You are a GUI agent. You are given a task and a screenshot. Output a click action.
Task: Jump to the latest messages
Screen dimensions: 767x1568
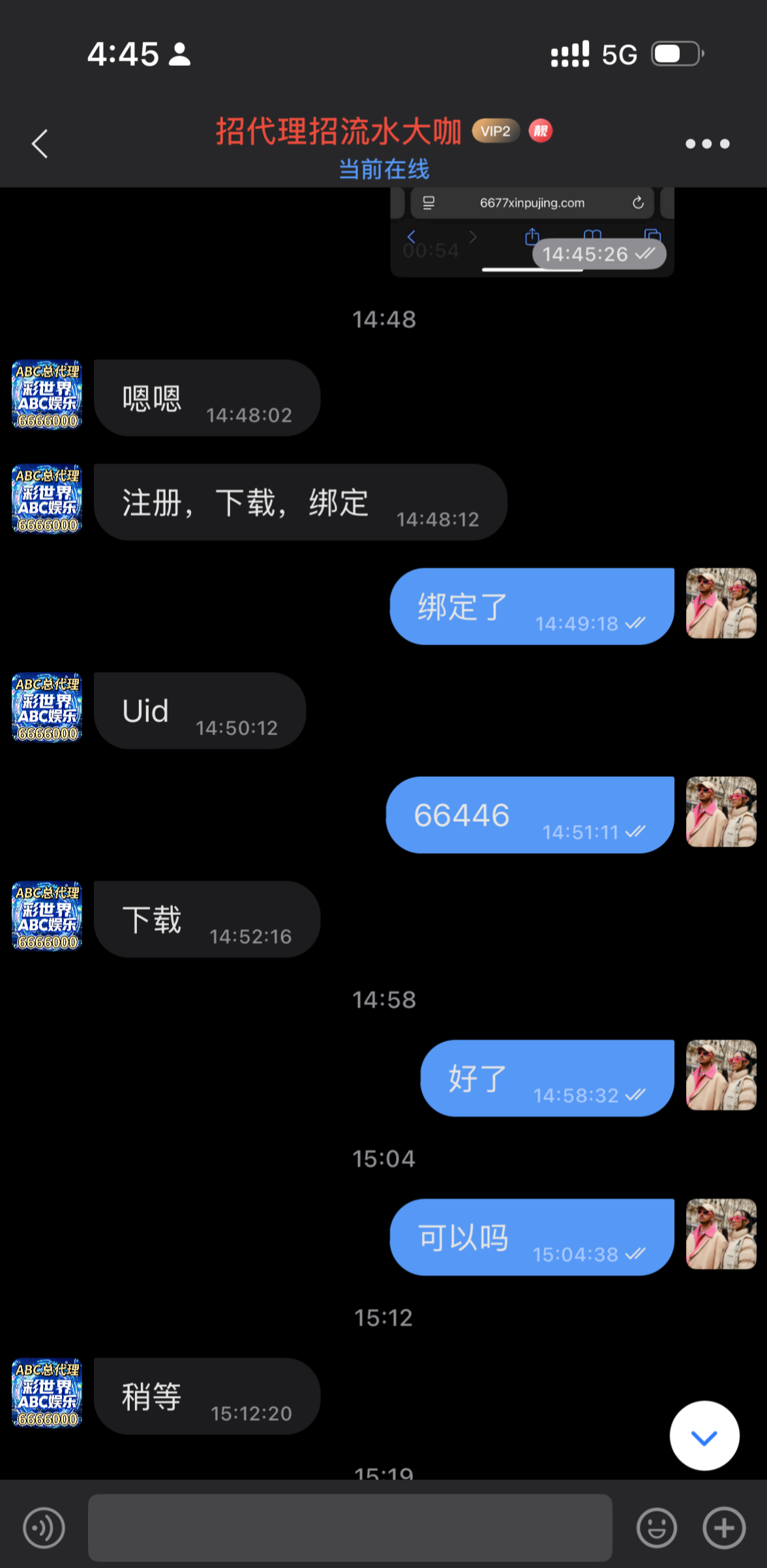click(704, 1435)
